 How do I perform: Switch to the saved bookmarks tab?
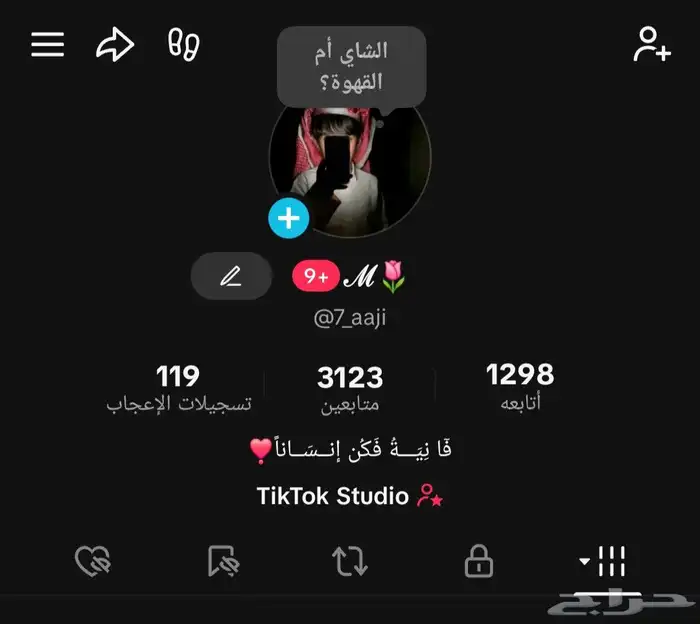point(223,562)
